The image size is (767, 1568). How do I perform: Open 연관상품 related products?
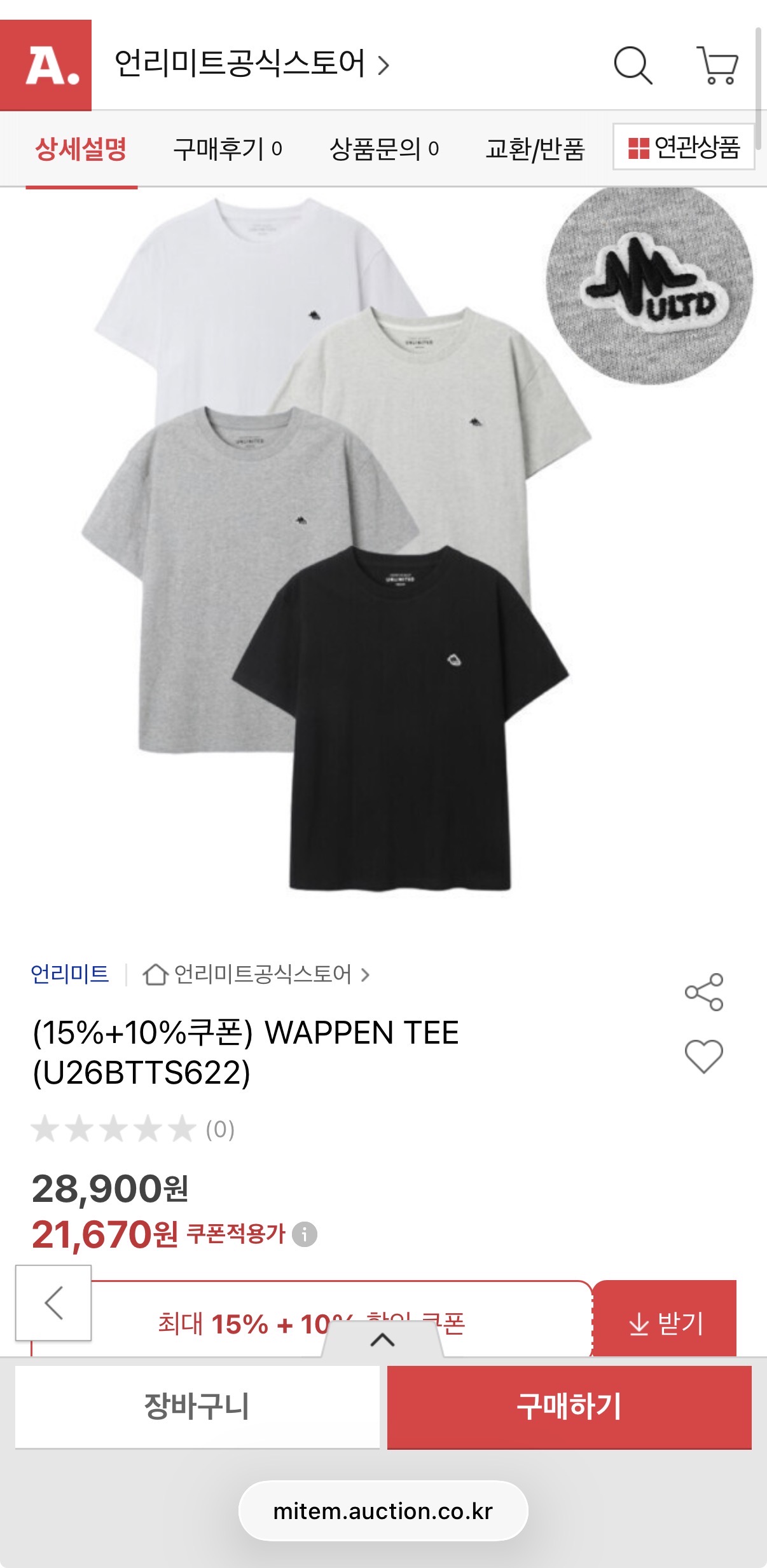coord(684,147)
